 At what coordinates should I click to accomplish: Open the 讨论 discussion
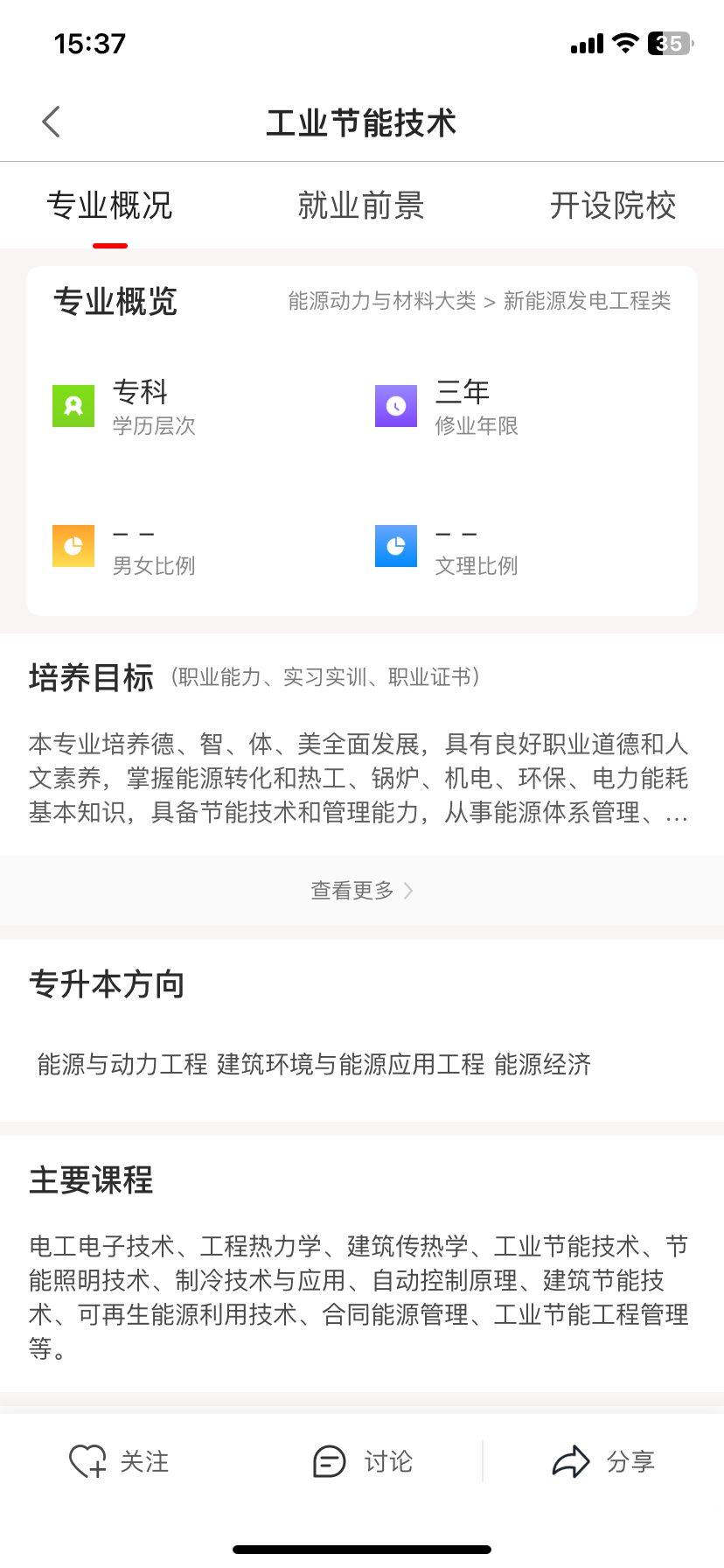362,1461
